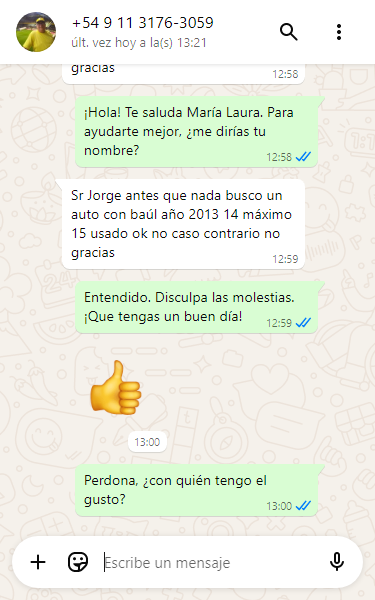Open the contact's profile picture

(36, 32)
